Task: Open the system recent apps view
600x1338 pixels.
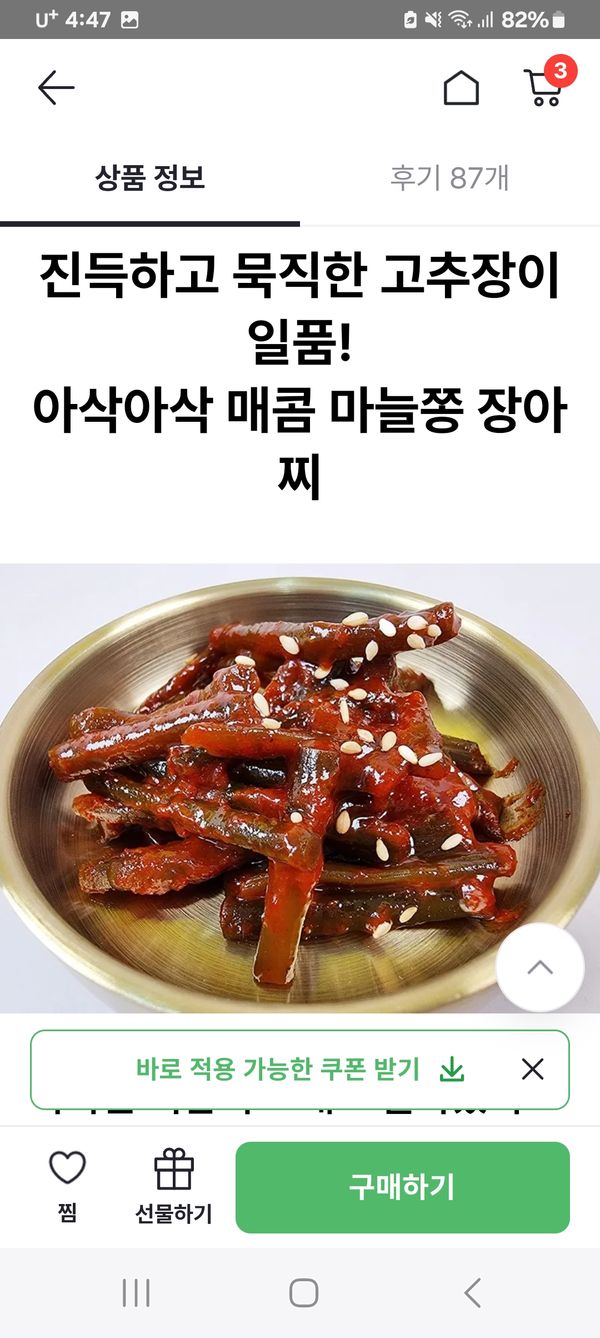Action: (136, 1293)
